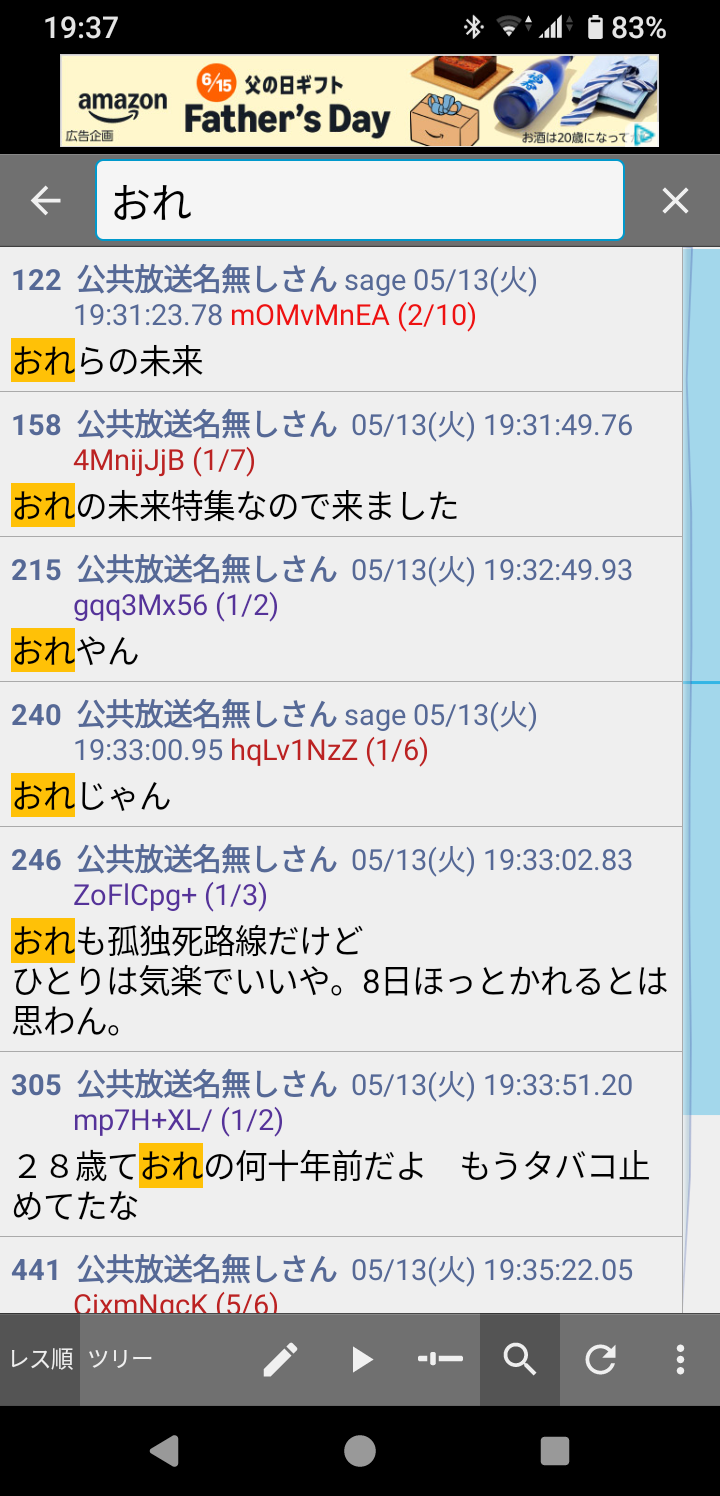Close the ad via the AdChoices icon
The image size is (720, 1496).
[645, 135]
